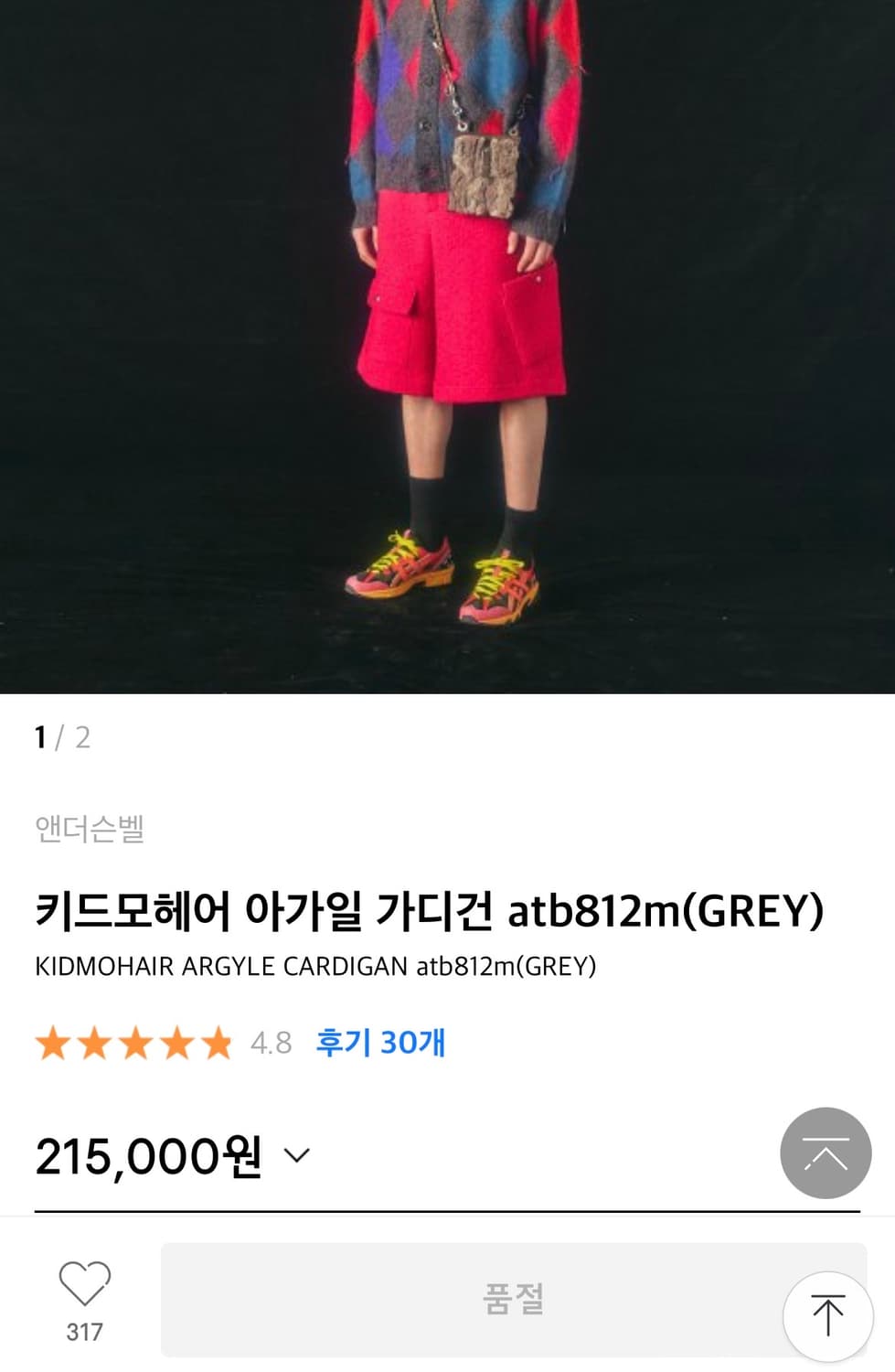Click the 품절 sold-out button
This screenshot has width=895, height=1372.
coord(514,1300)
